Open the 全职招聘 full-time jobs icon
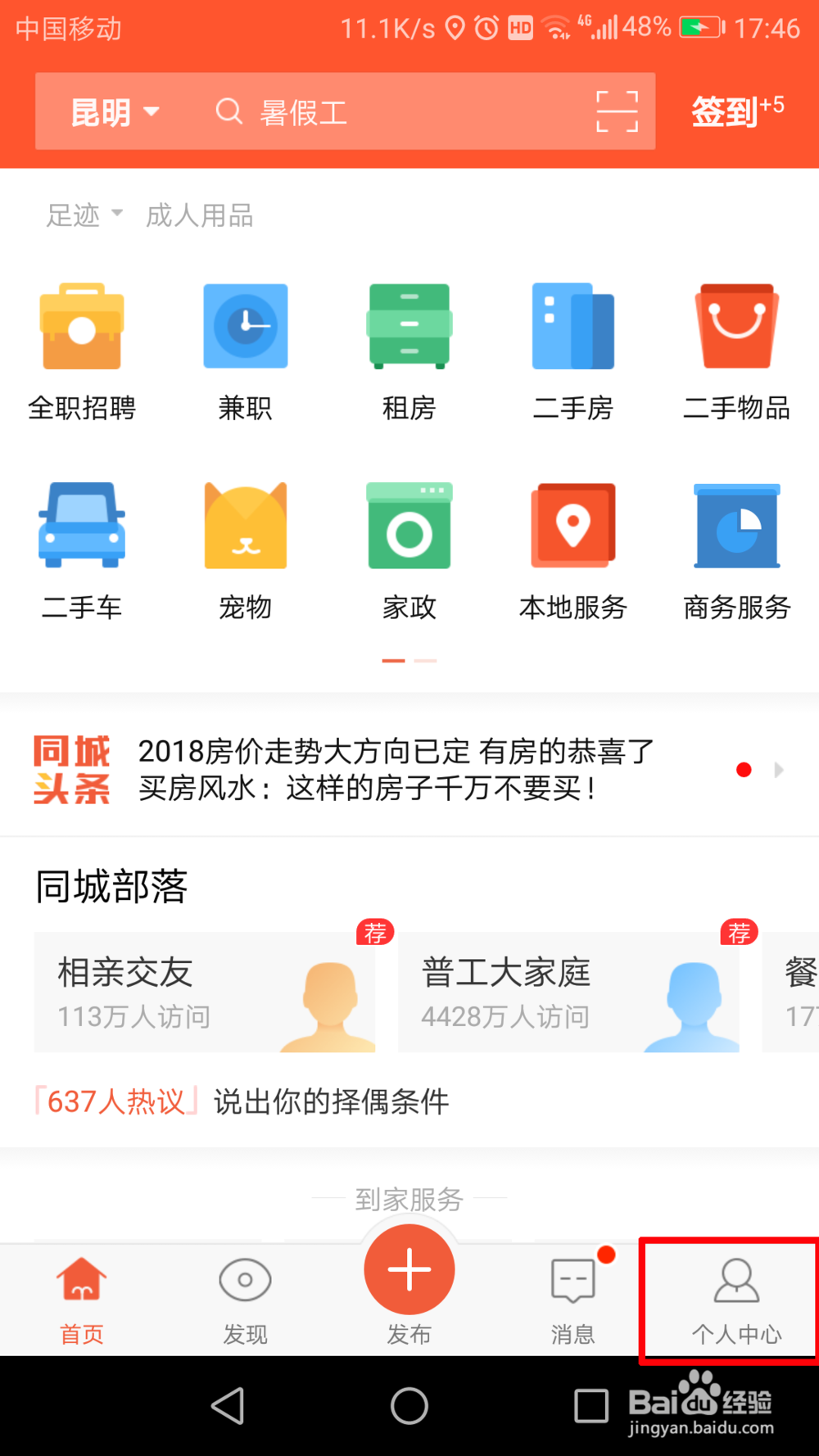This screenshot has height=1456, width=819. pos(81,348)
